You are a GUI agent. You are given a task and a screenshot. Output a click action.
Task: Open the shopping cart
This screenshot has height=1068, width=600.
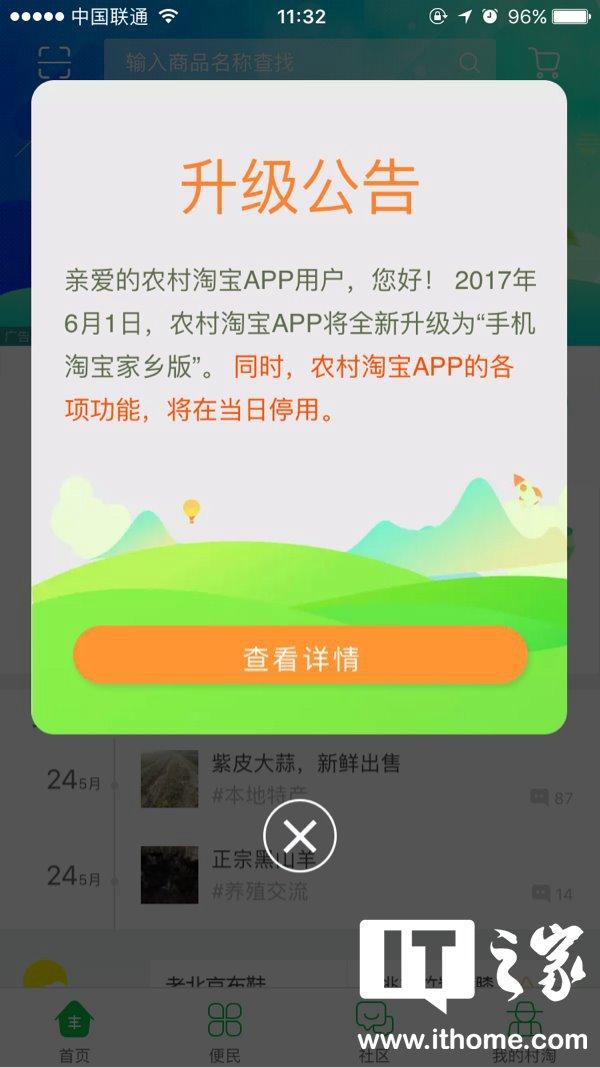544,62
